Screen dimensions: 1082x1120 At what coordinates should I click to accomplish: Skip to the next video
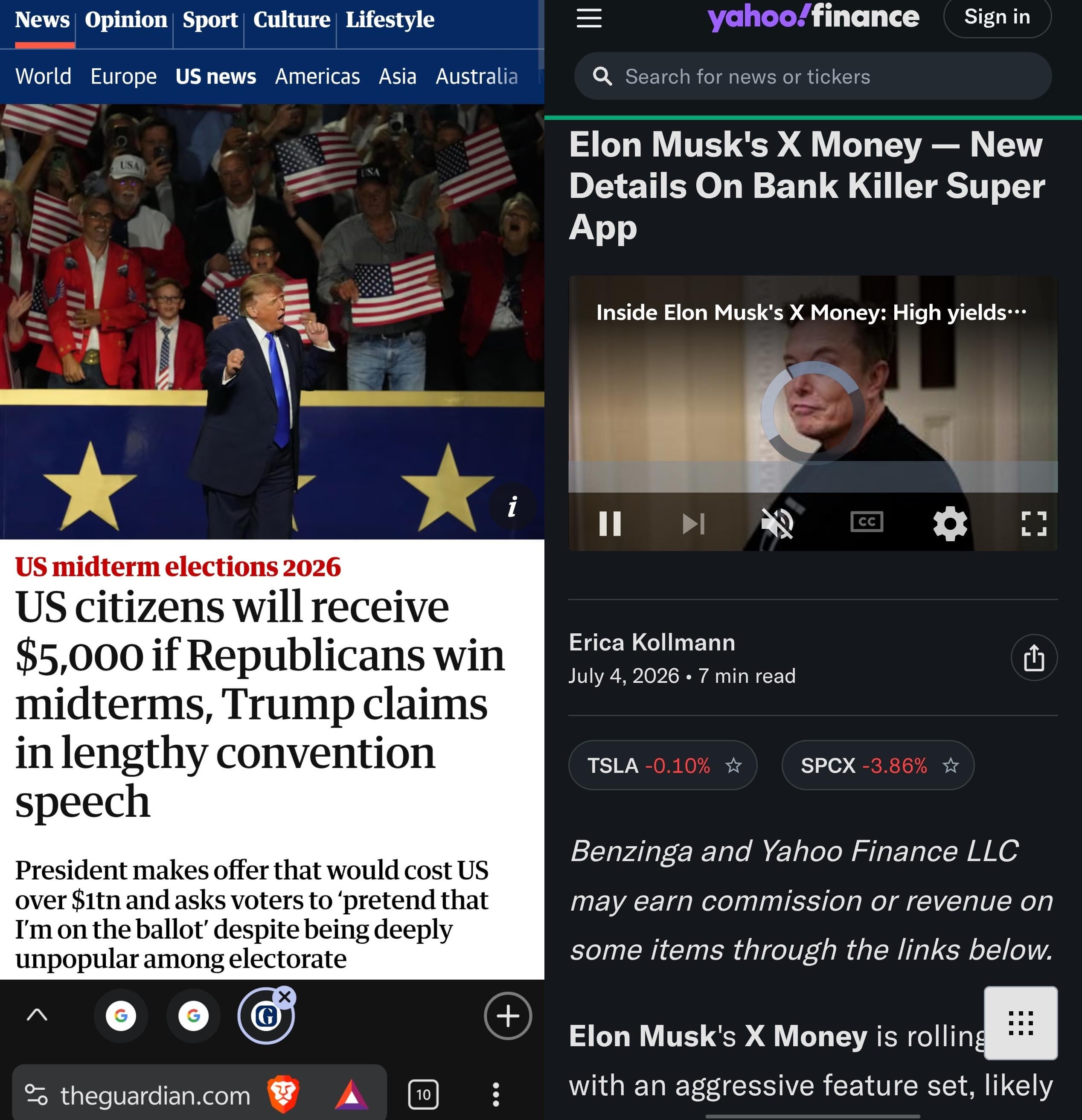coord(693,523)
